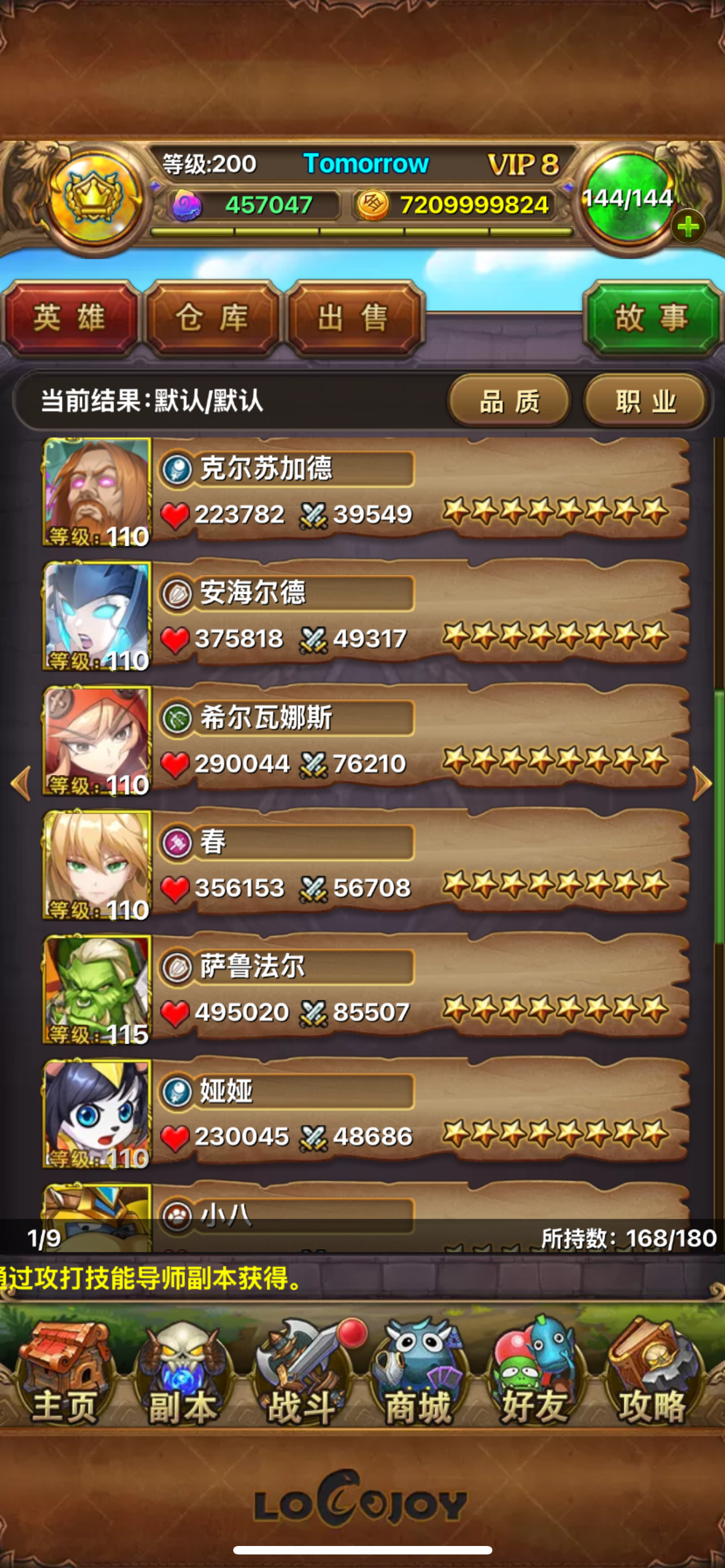Open the 好友 friends section
This screenshot has width=725, height=1568.
536,1377
